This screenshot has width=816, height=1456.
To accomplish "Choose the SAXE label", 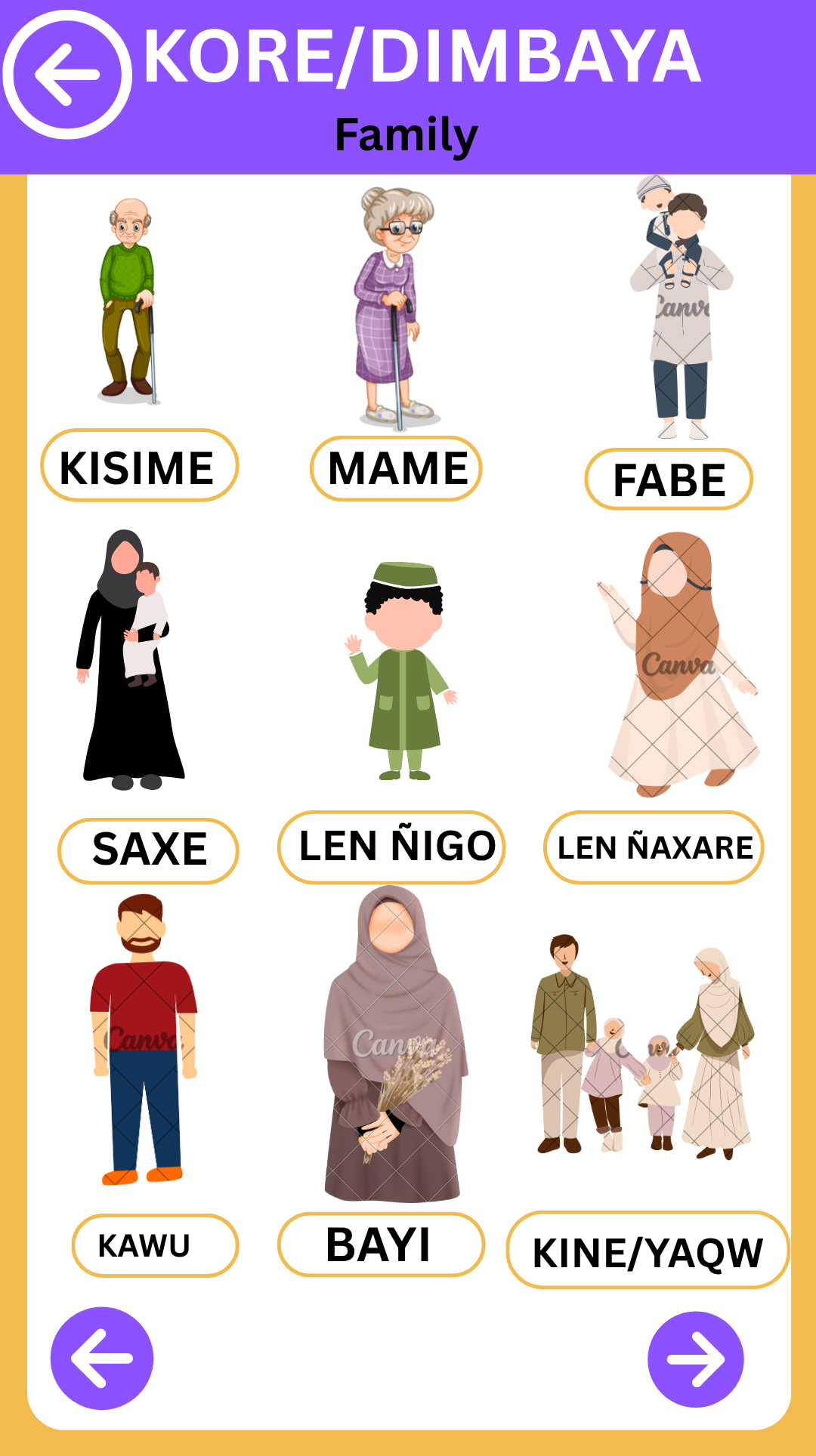I will pyautogui.click(x=148, y=851).
